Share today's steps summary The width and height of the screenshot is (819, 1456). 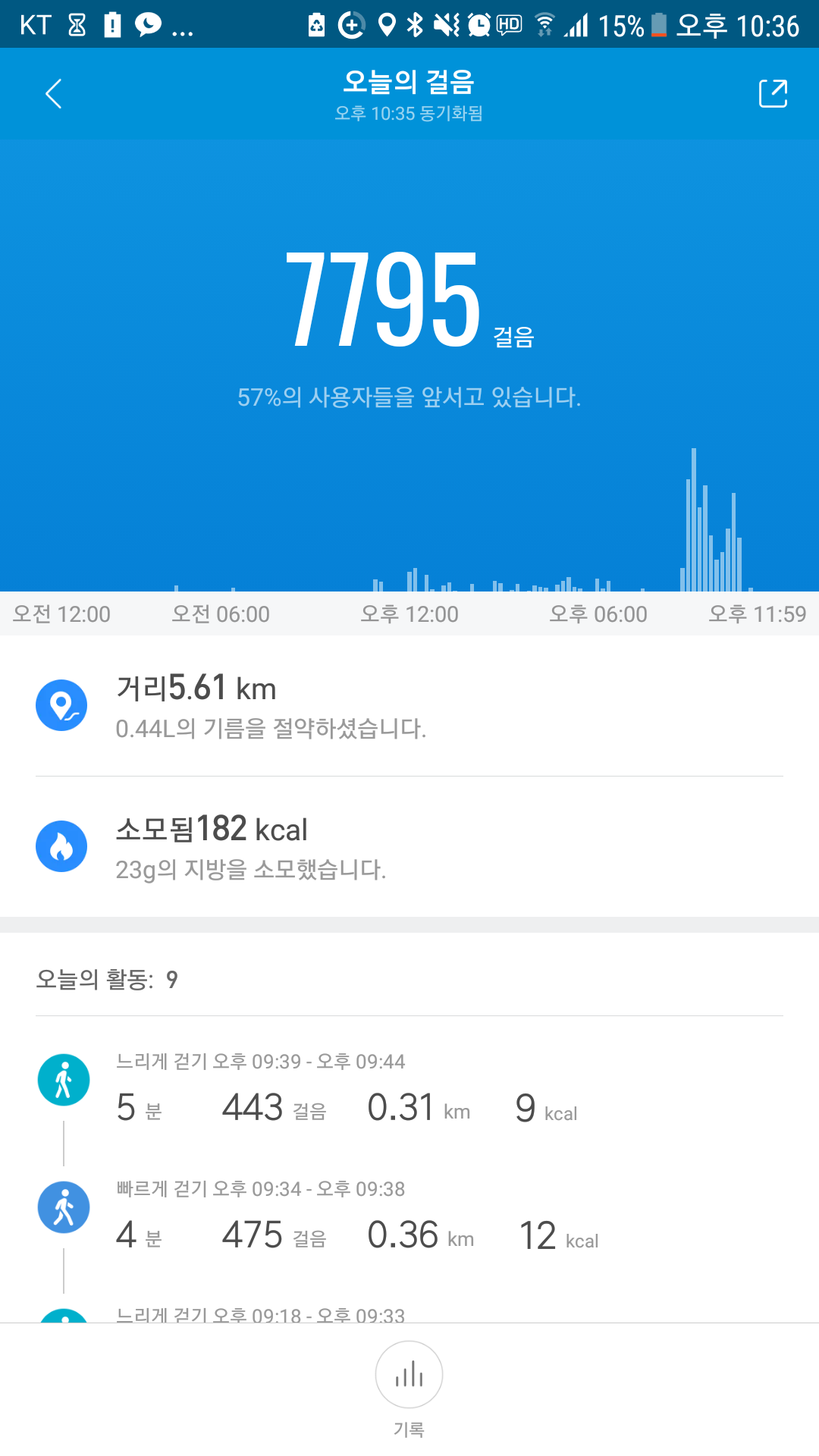(x=773, y=94)
